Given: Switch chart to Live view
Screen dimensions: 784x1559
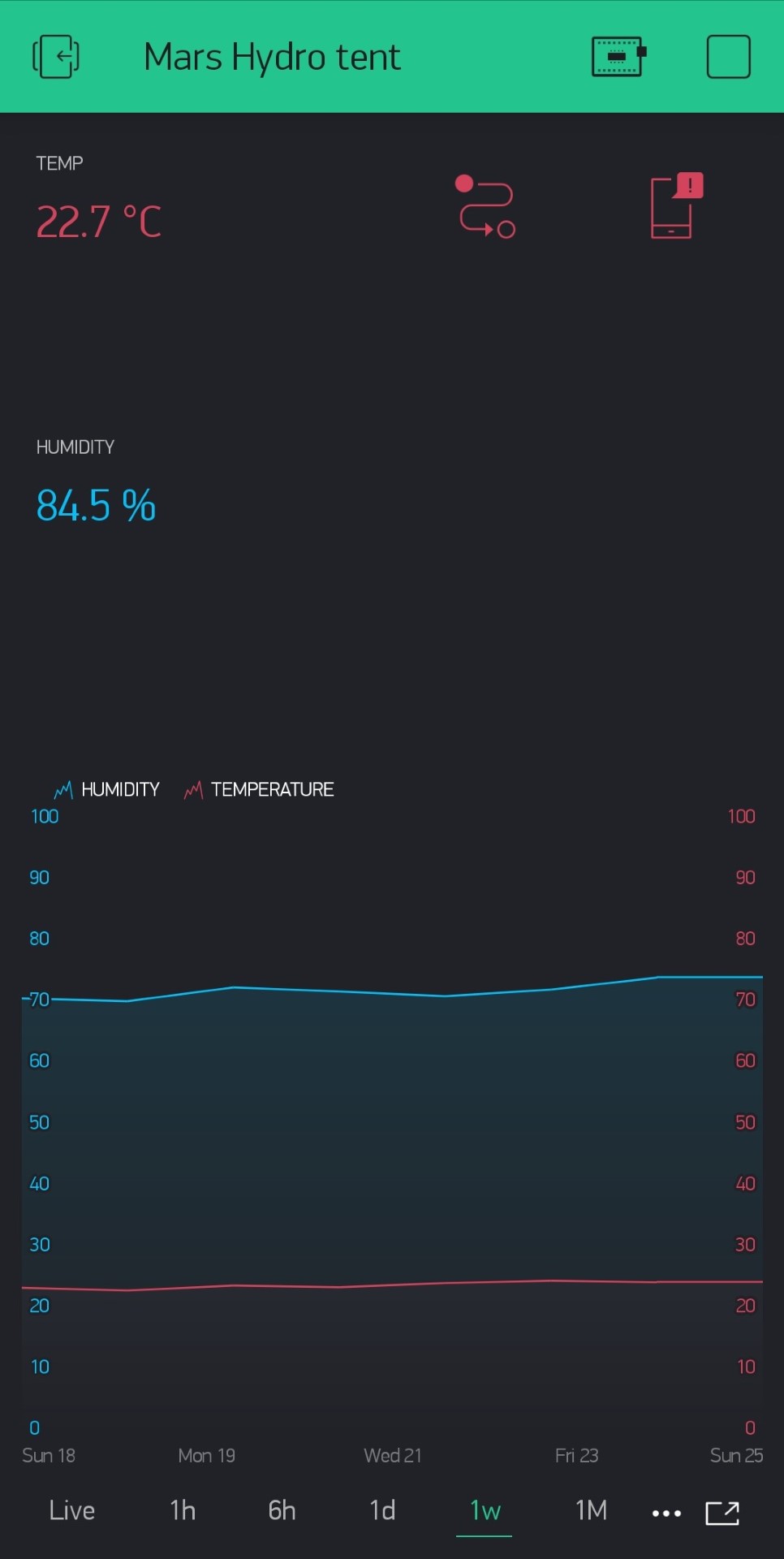Looking at the screenshot, I should pos(72,1510).
